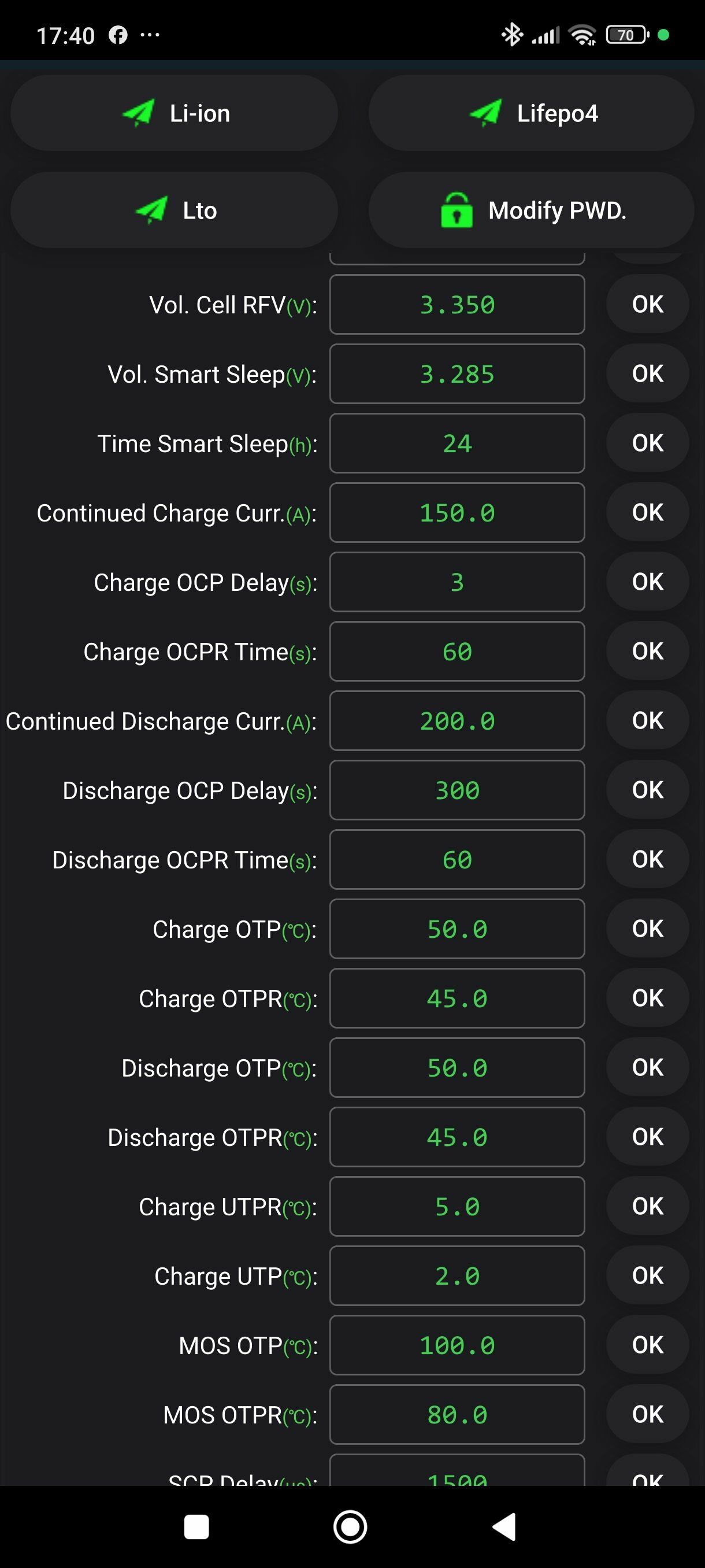
Task: Choose the Lto battery preset
Action: 174,210
